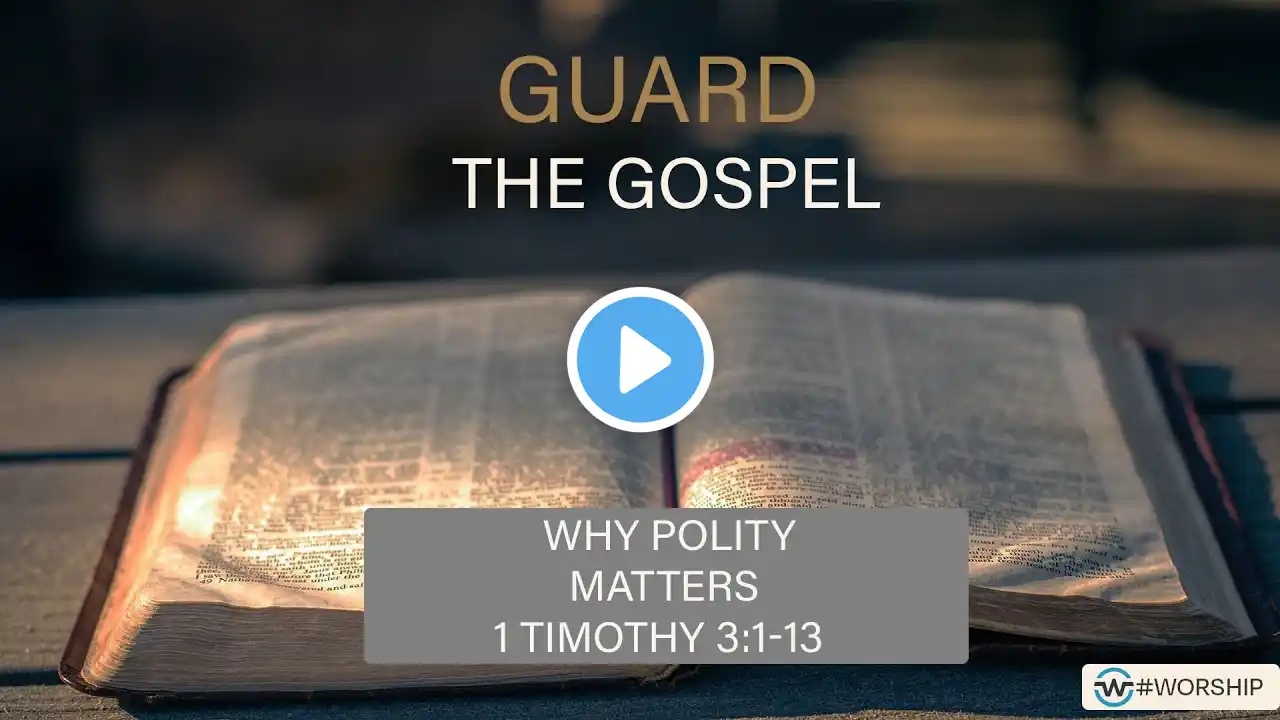Viewport: 1280px width, 720px height.
Task: Play the Guard the Gospel video
Action: click(x=640, y=360)
